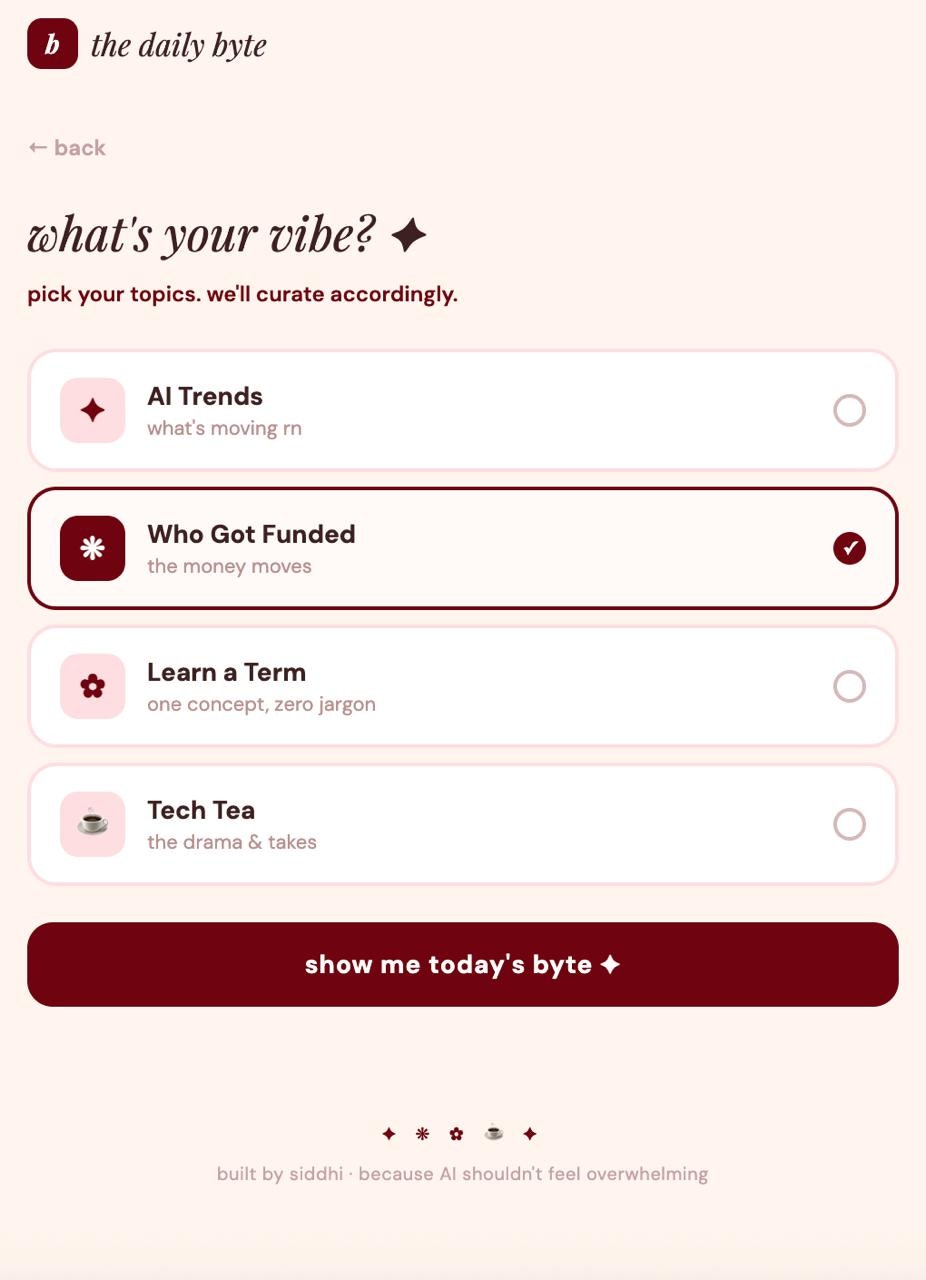Screen dimensions: 926x1280
Task: Tap show me today's byte button
Action: pos(462,964)
